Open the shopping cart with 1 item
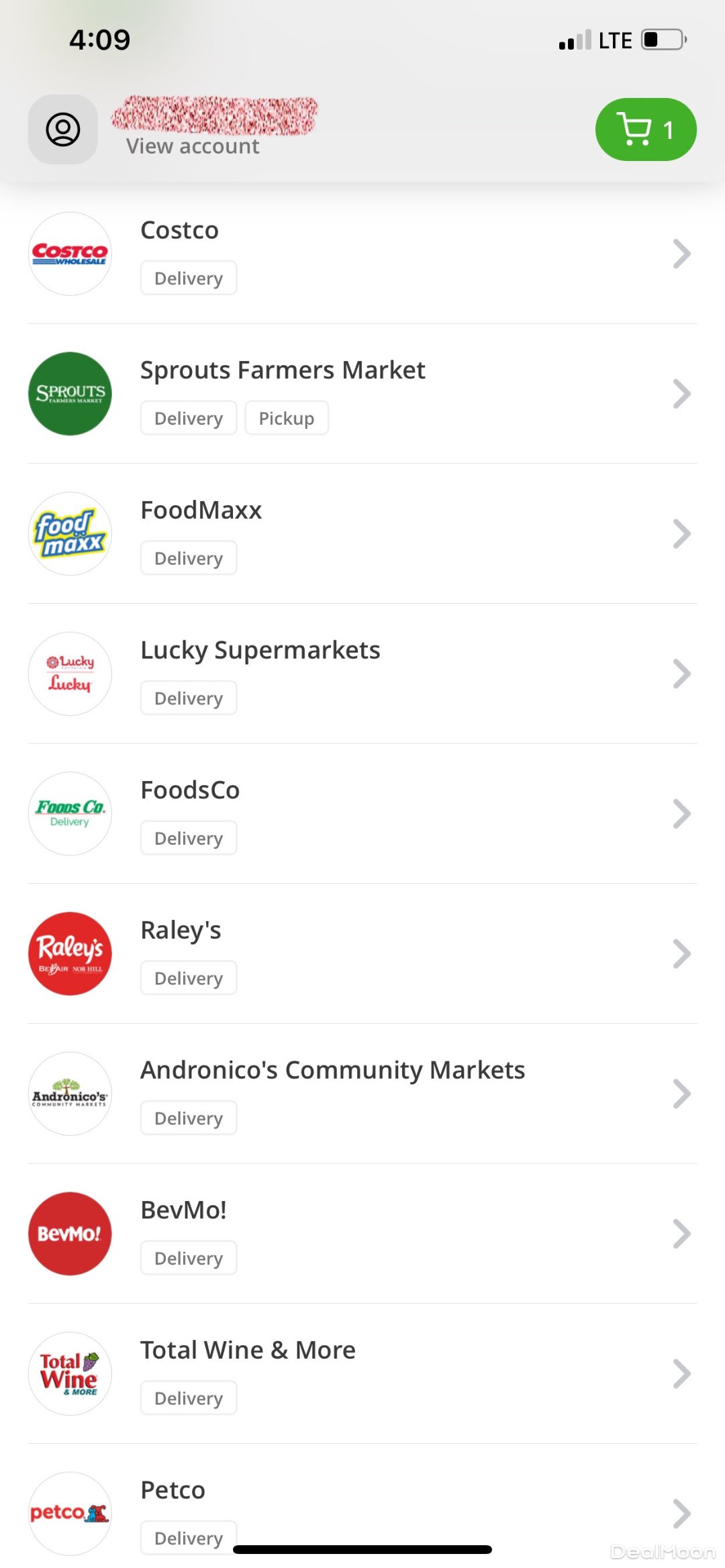The height and width of the screenshot is (1568, 725). 645,129
